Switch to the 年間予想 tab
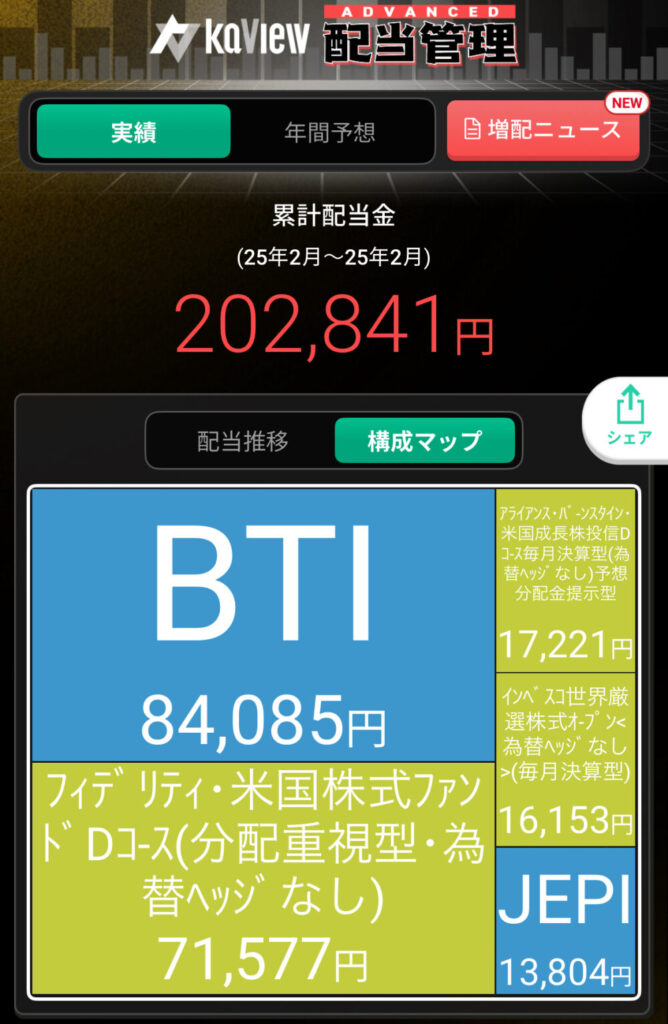 coord(330,132)
